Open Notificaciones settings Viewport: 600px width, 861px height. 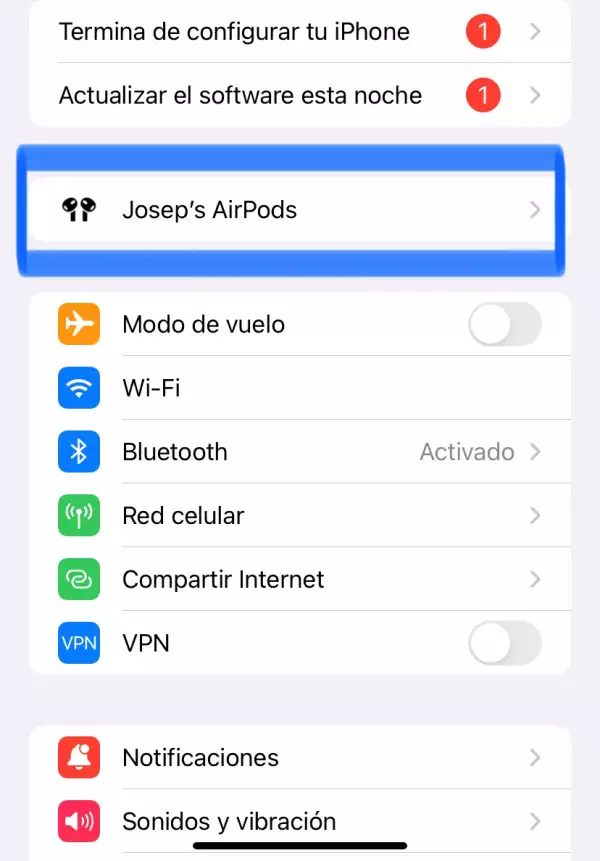(300, 757)
